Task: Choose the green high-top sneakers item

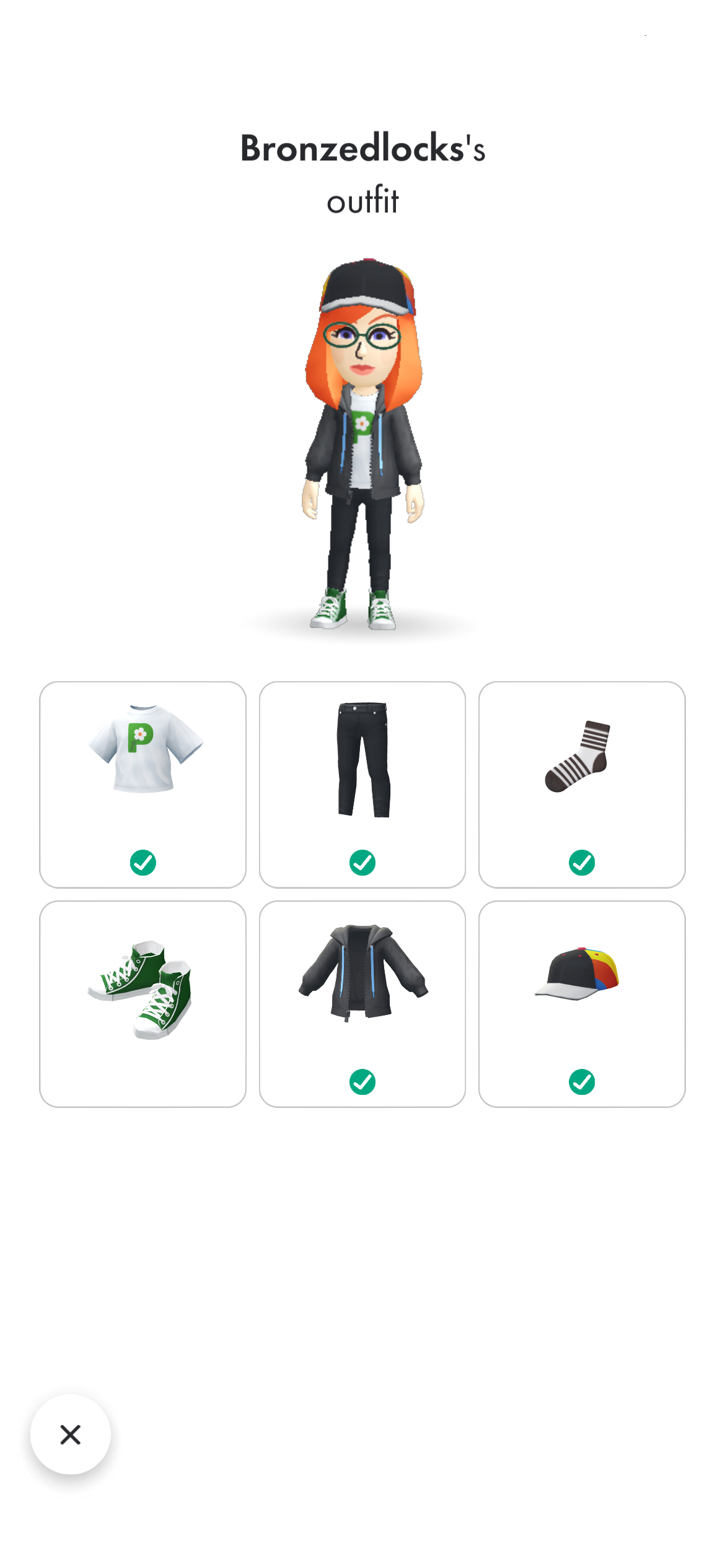Action: coord(143,1003)
